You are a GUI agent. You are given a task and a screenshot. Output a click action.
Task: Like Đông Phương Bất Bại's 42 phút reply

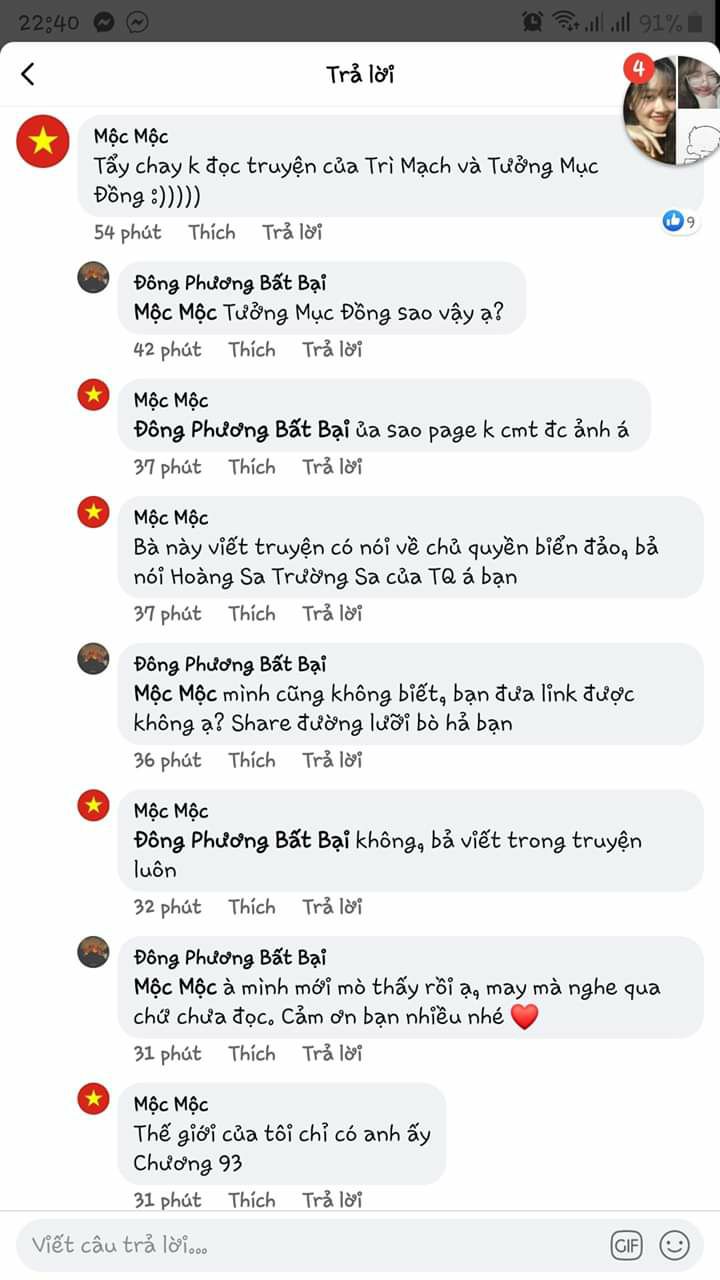(x=251, y=349)
